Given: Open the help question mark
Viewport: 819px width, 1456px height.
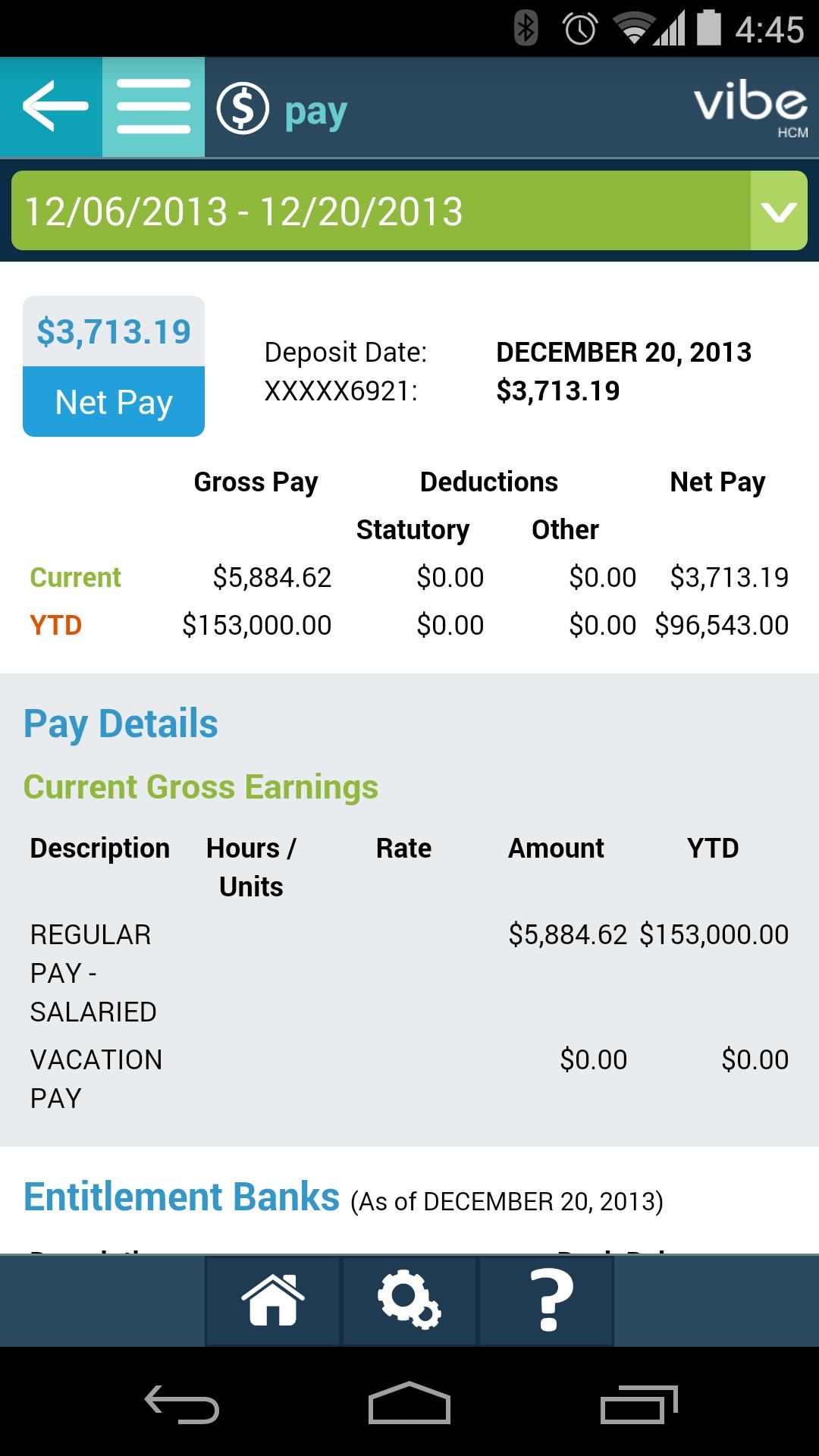Looking at the screenshot, I should point(546,1300).
